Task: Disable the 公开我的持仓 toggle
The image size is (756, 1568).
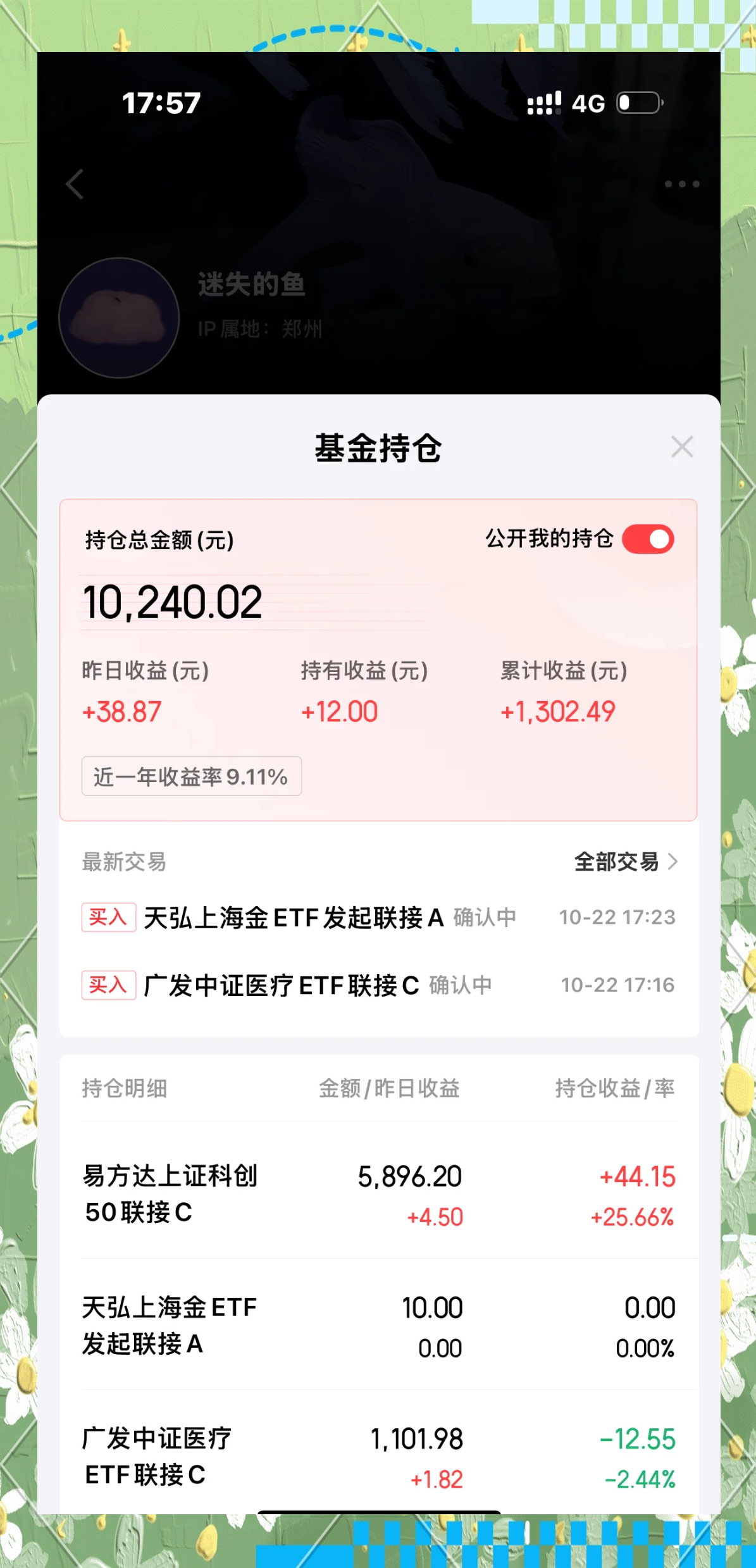Action: (x=648, y=538)
